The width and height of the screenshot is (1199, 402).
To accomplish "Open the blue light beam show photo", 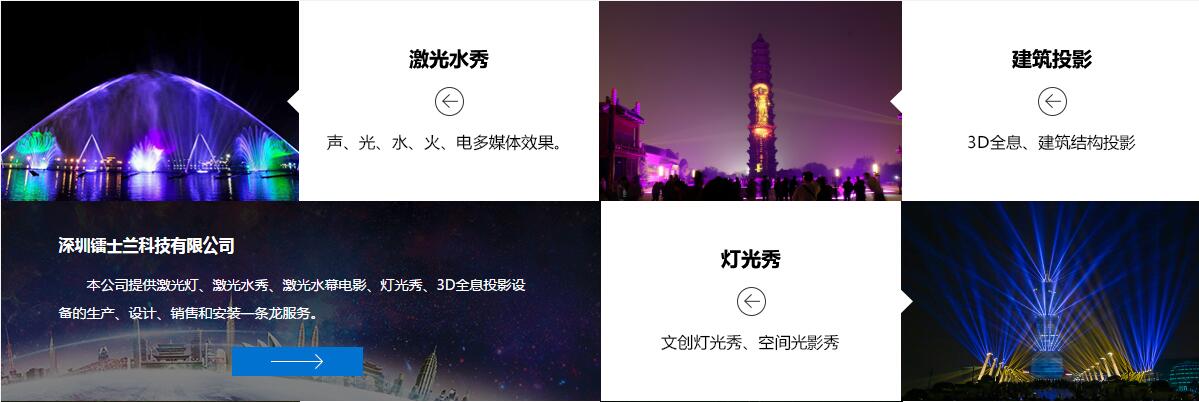I will point(1050,301).
